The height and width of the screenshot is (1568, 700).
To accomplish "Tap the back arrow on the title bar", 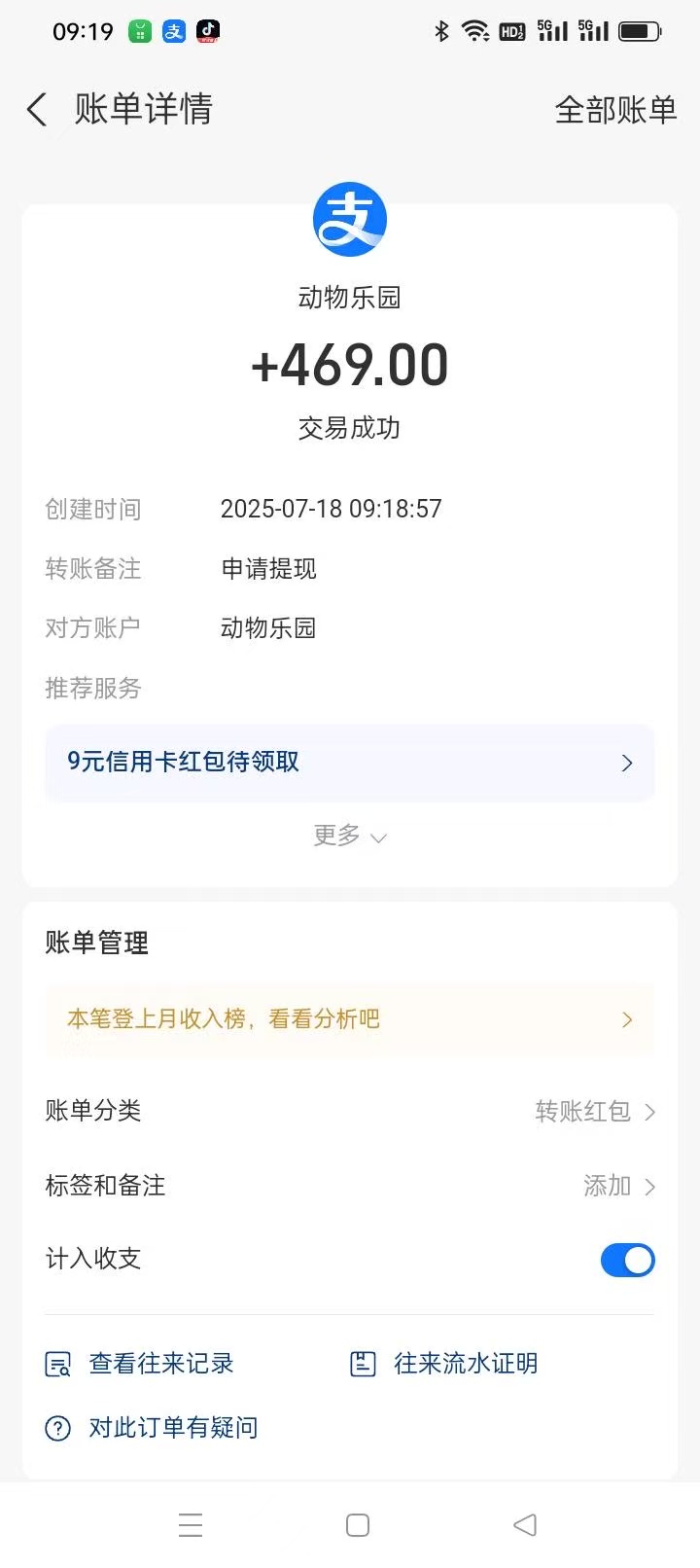I will 36,110.
